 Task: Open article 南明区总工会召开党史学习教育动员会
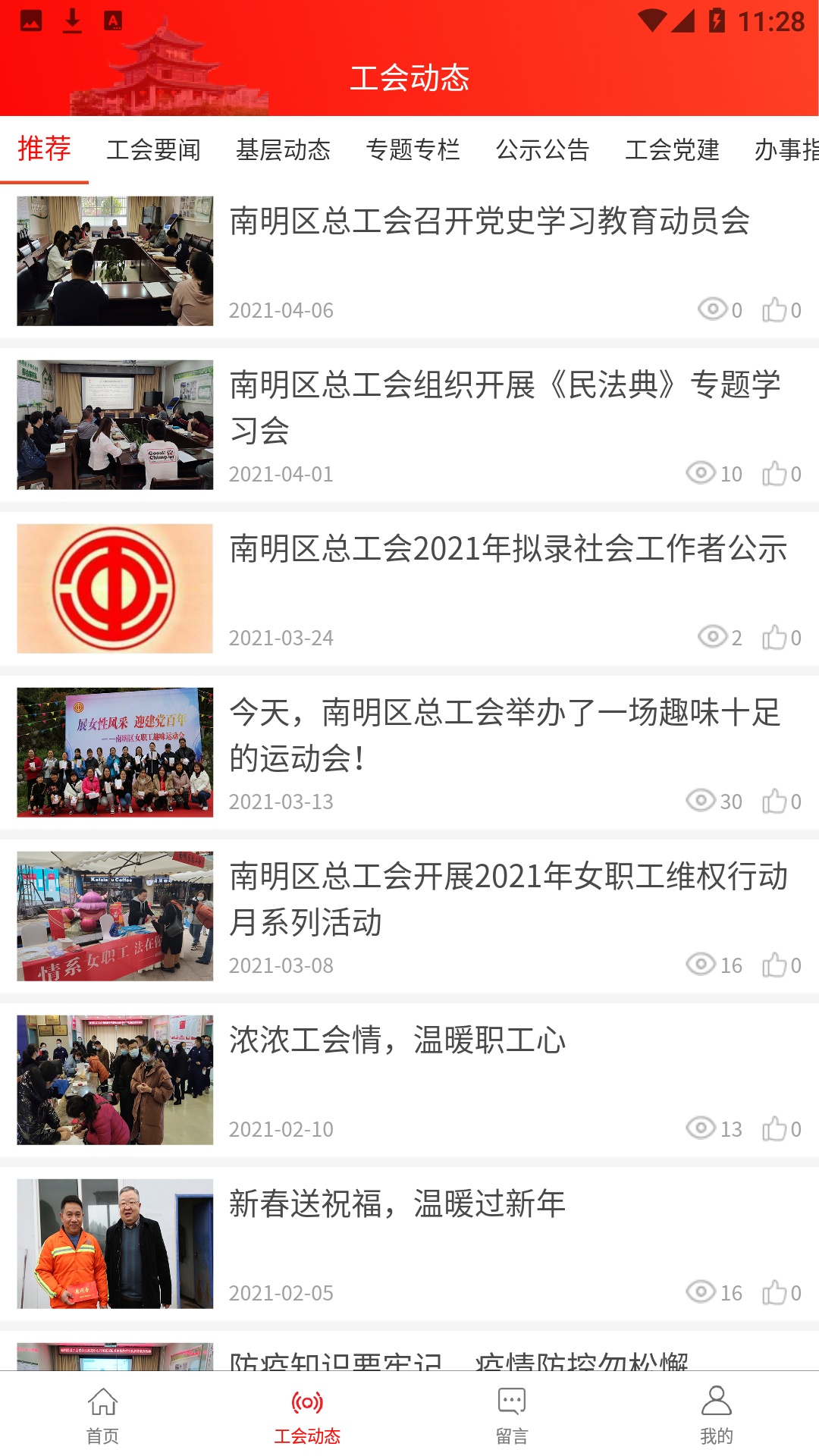coord(489,221)
